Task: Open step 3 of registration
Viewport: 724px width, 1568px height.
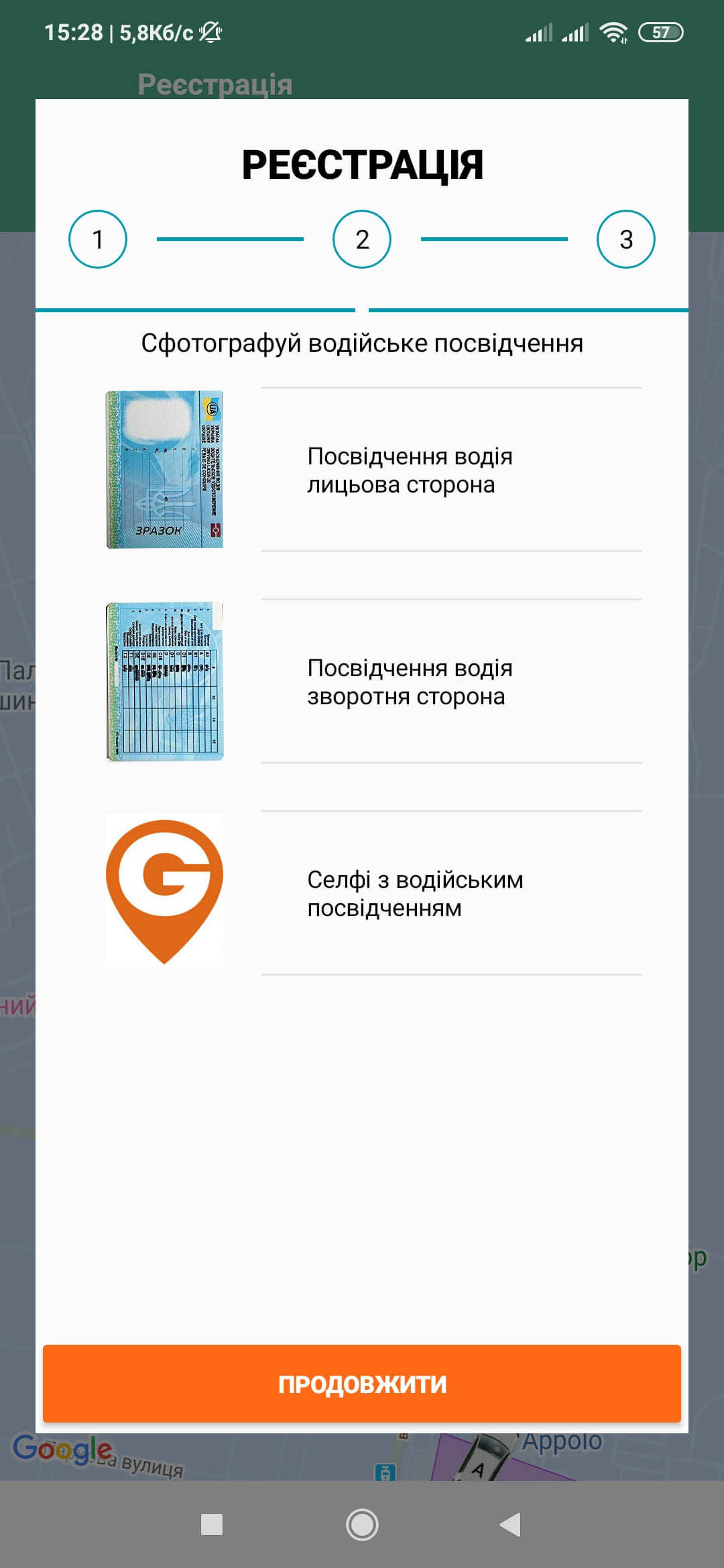Action: click(x=625, y=238)
